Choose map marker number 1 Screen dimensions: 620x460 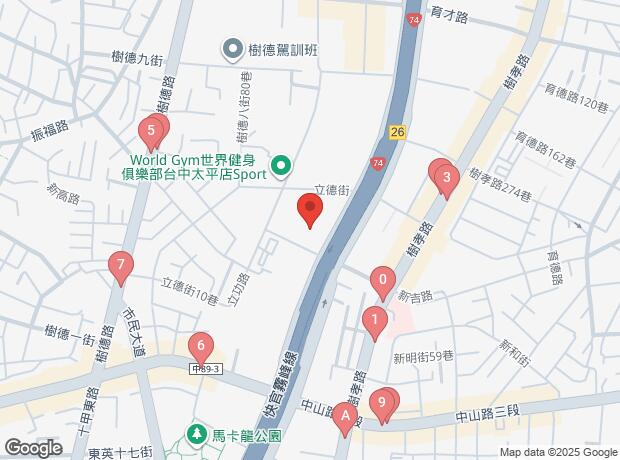tap(374, 321)
